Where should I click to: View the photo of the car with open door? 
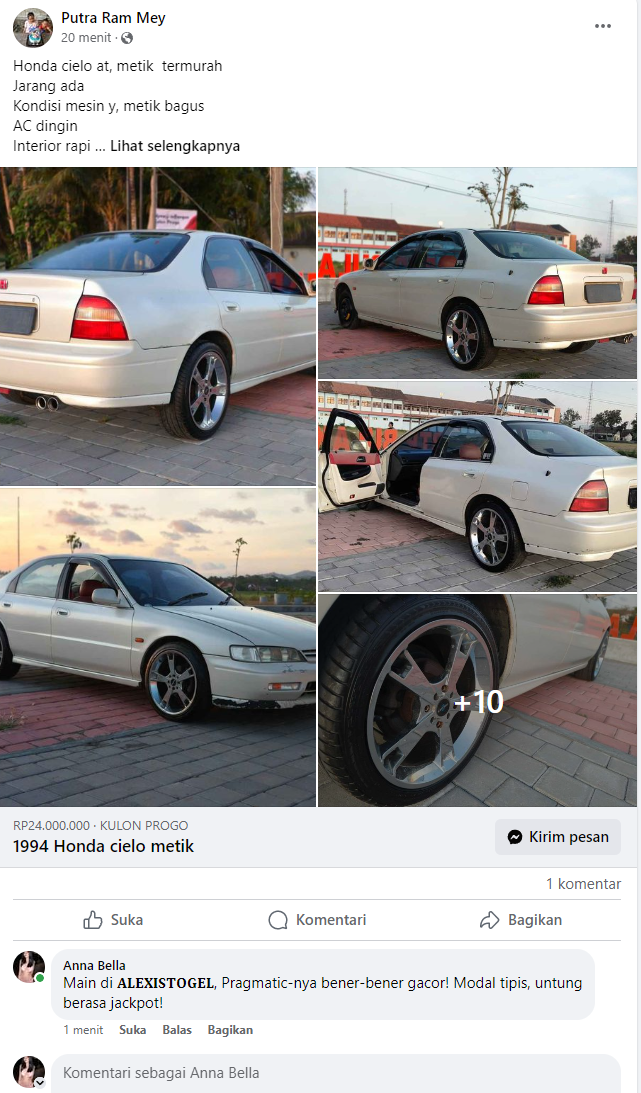click(x=477, y=486)
